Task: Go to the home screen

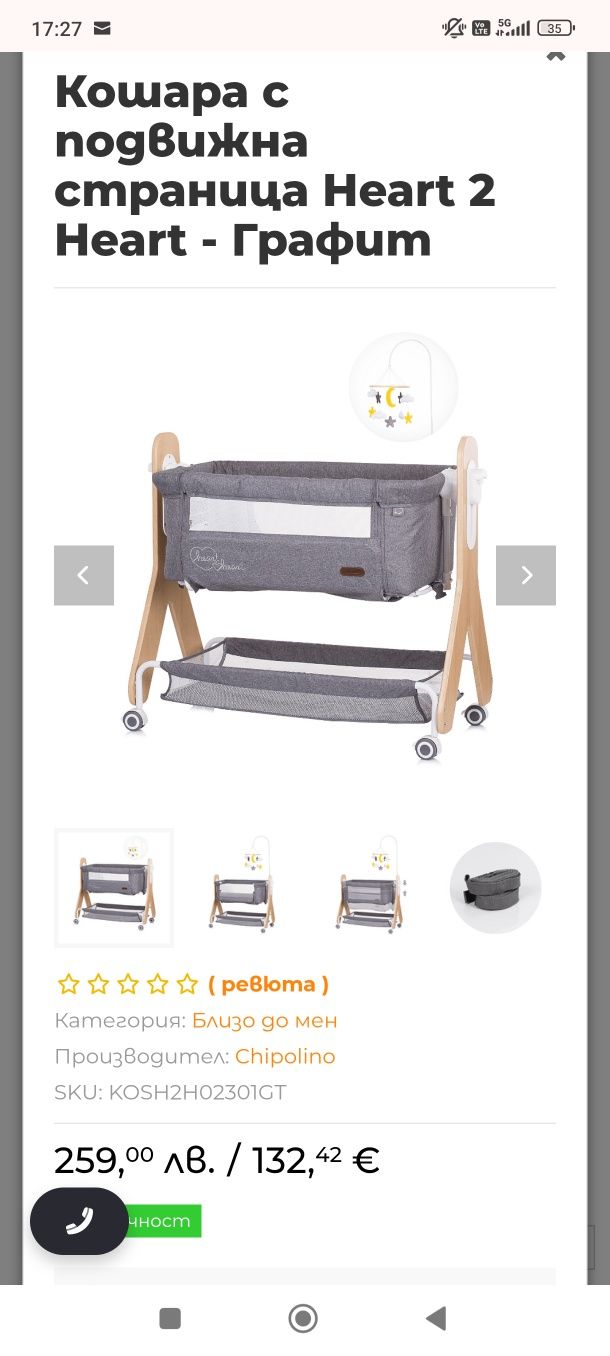Action: (303, 1319)
